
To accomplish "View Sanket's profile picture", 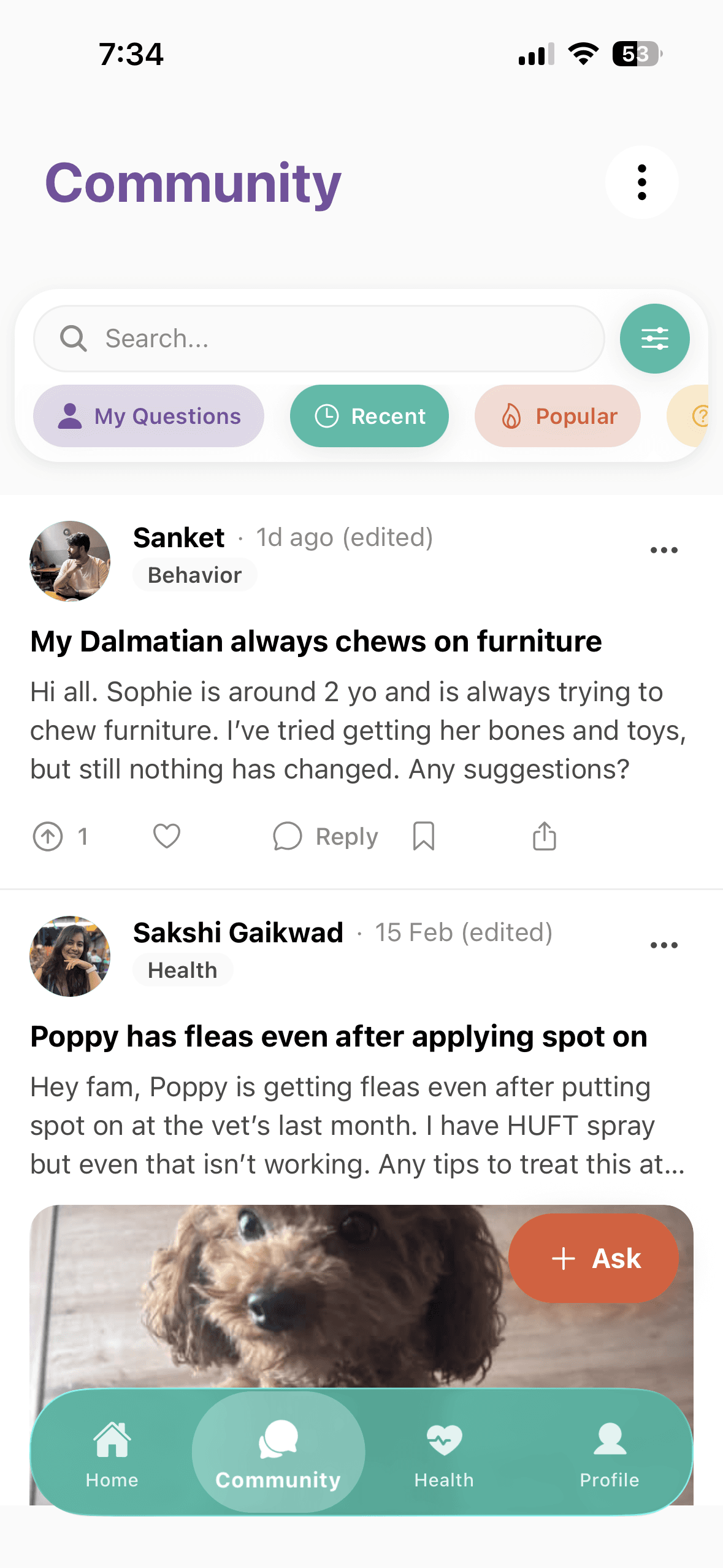I will (x=70, y=561).
